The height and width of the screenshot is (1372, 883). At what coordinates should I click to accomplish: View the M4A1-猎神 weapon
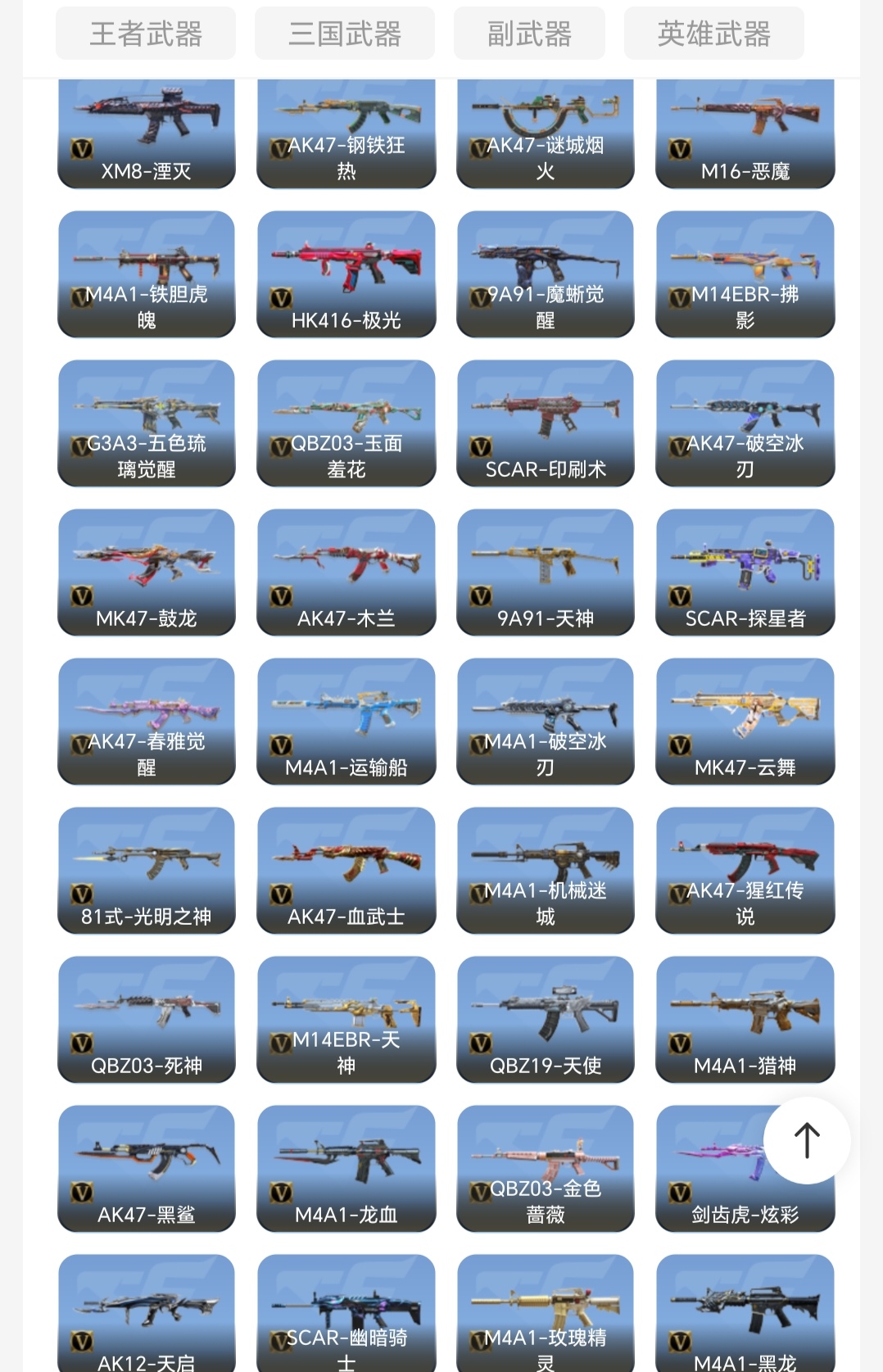745,1020
